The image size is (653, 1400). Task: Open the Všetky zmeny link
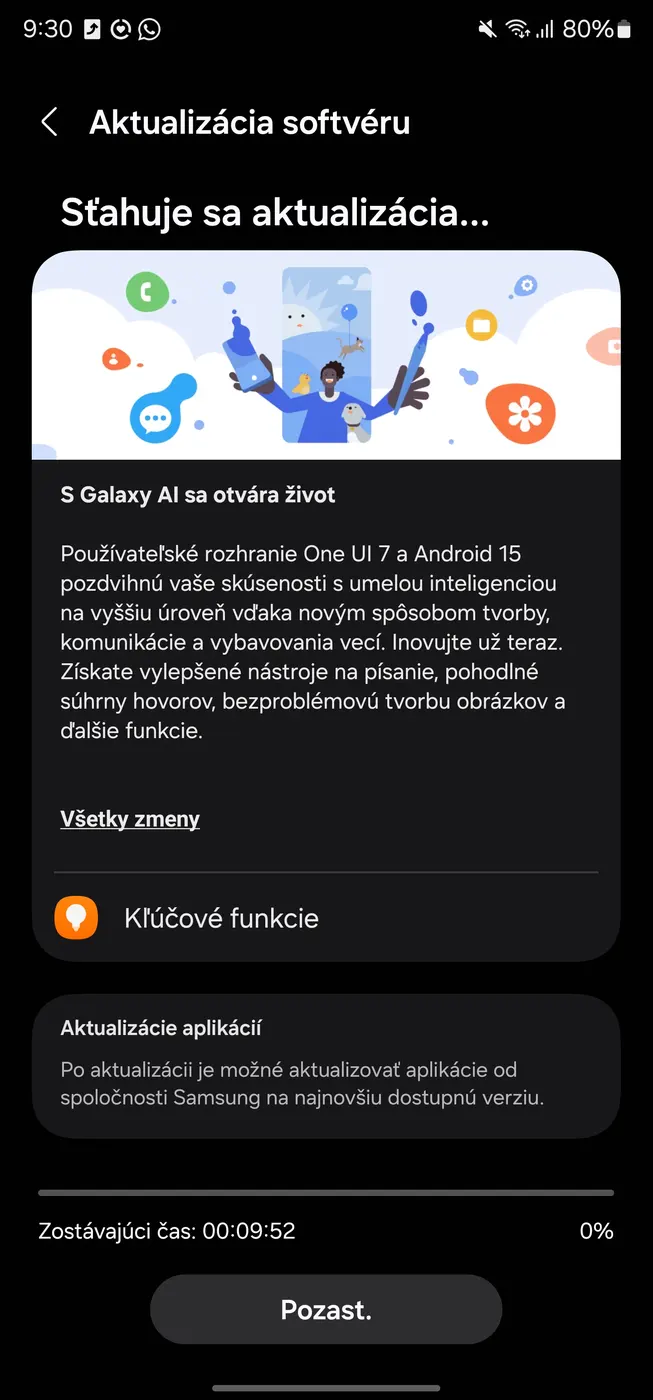[130, 819]
